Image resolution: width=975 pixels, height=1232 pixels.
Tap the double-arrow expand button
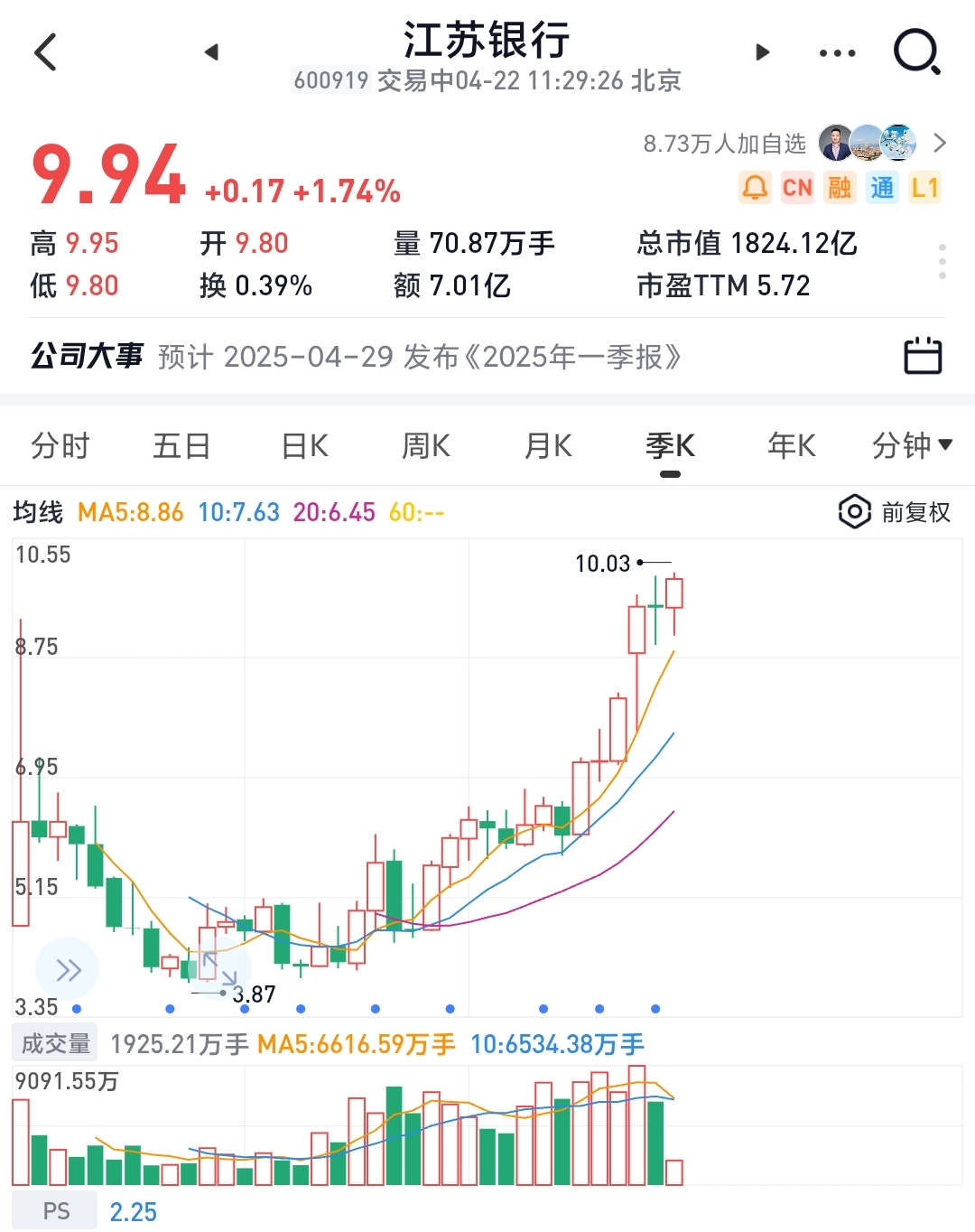68,970
